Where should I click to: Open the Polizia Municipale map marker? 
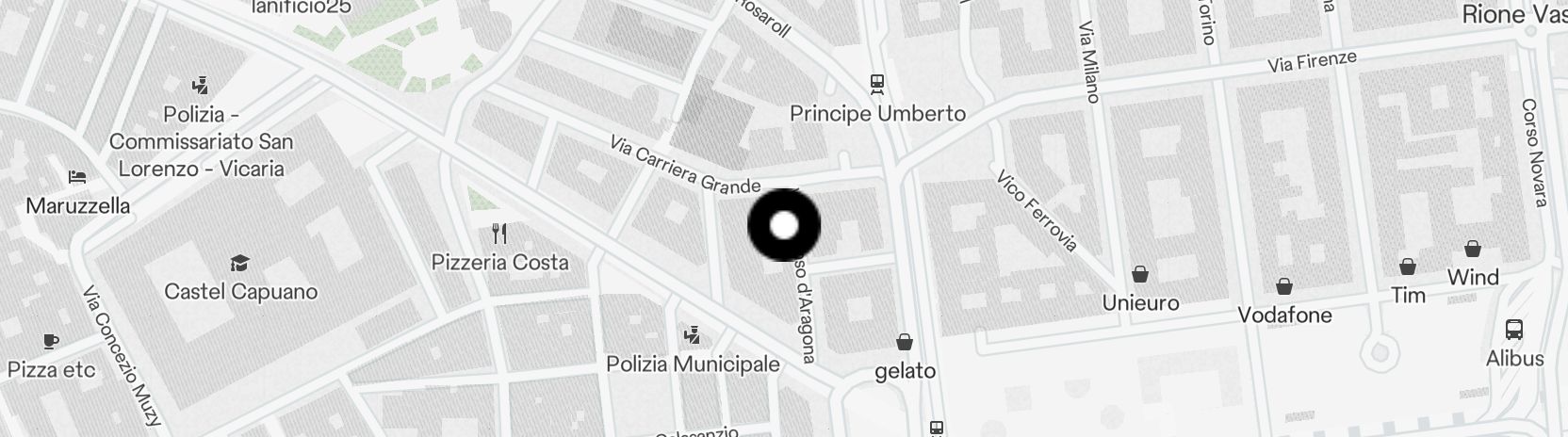693,335
